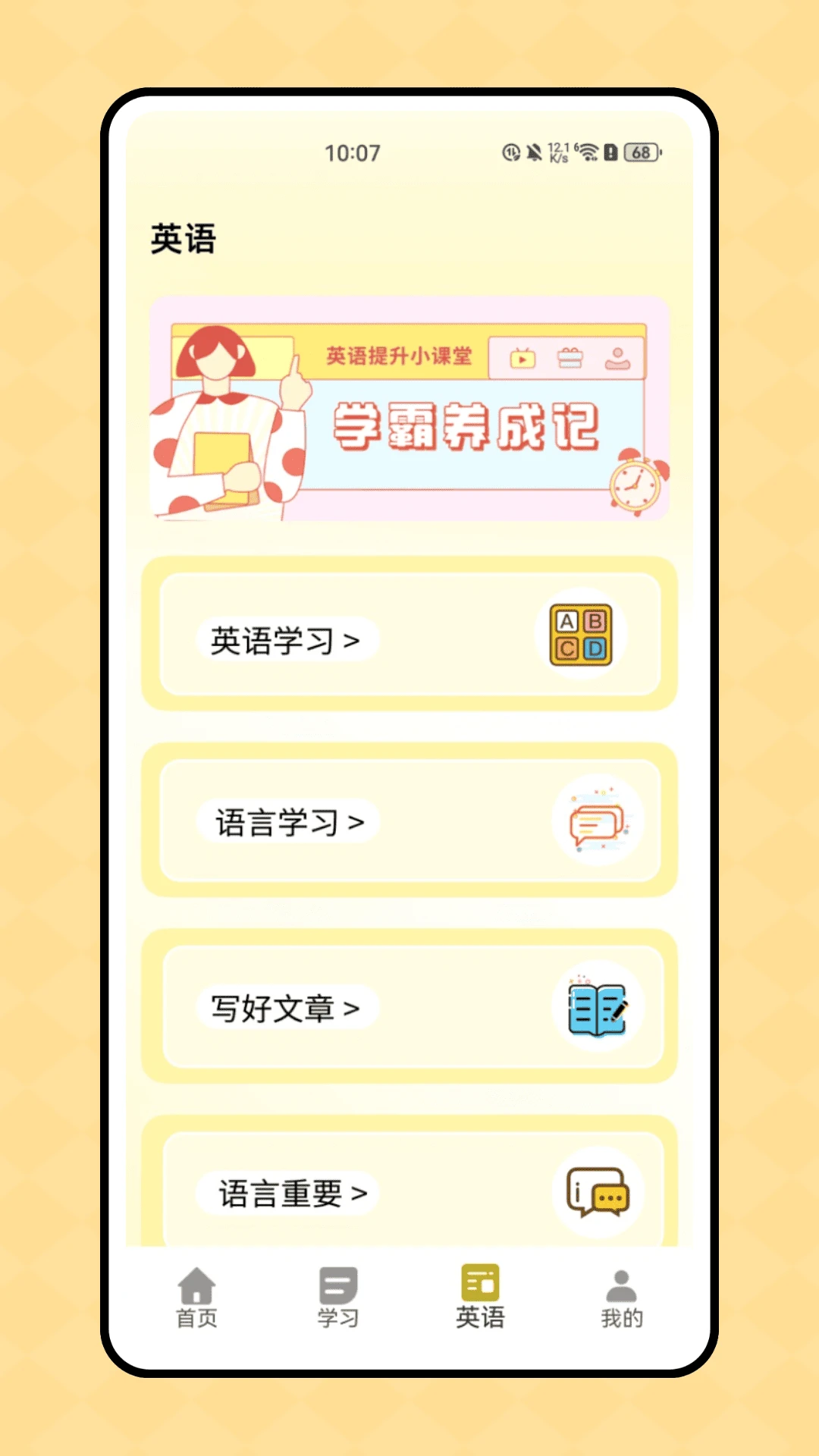Tap the 学霸养成记 banner
The height and width of the screenshot is (1456, 819).
[x=409, y=409]
